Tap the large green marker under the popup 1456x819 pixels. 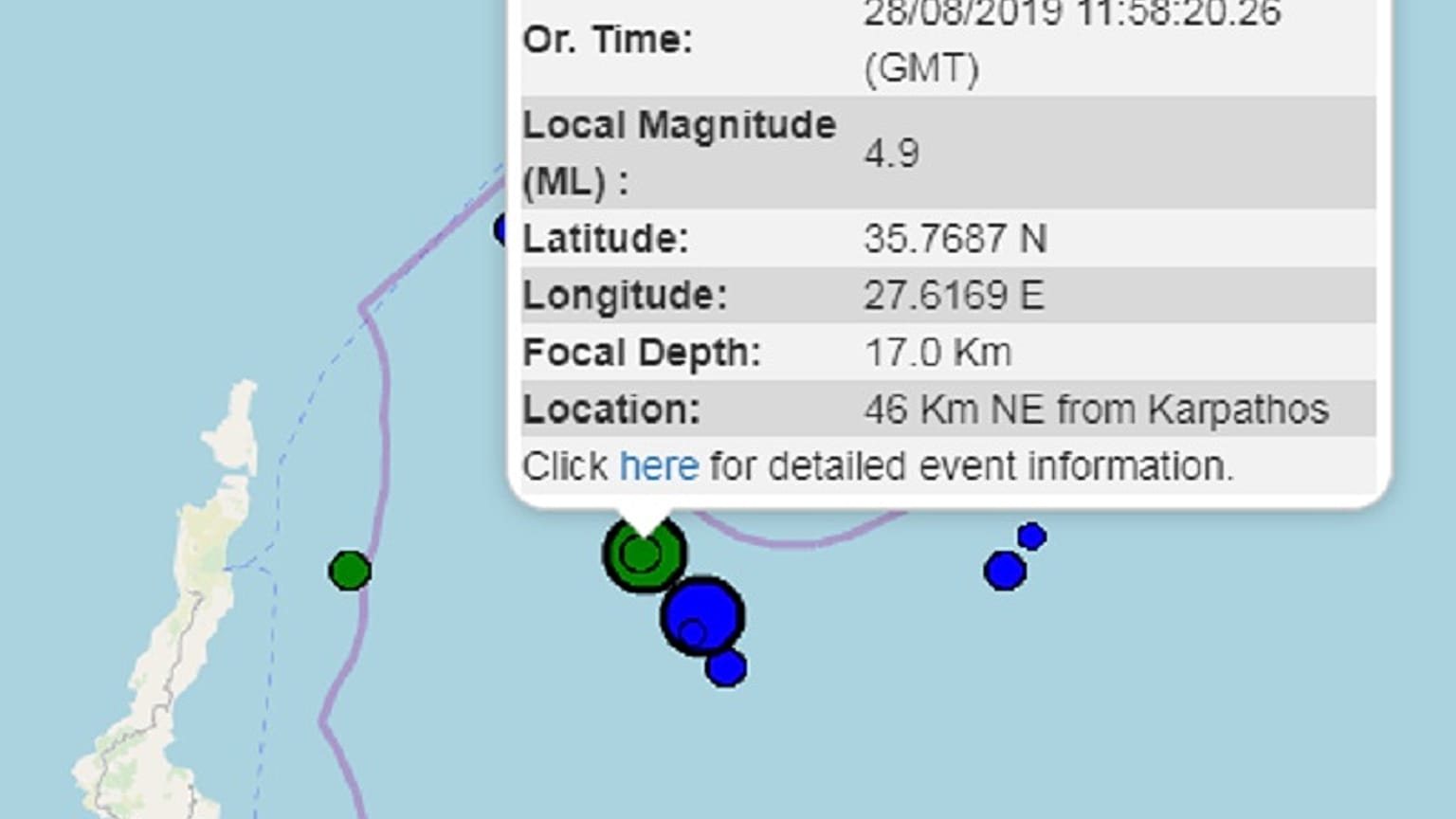(644, 555)
